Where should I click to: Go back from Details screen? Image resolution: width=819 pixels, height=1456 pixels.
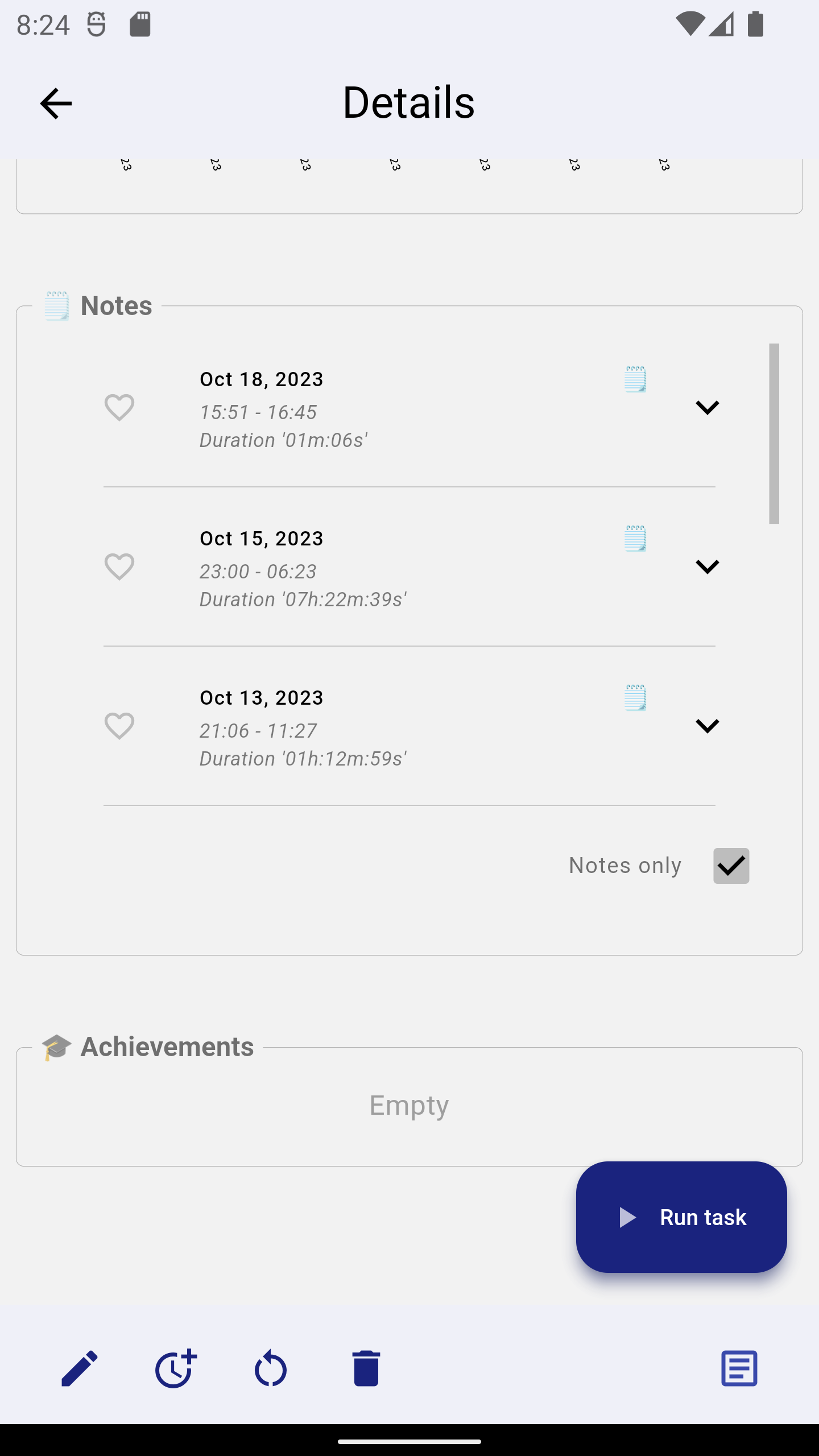[x=56, y=104]
